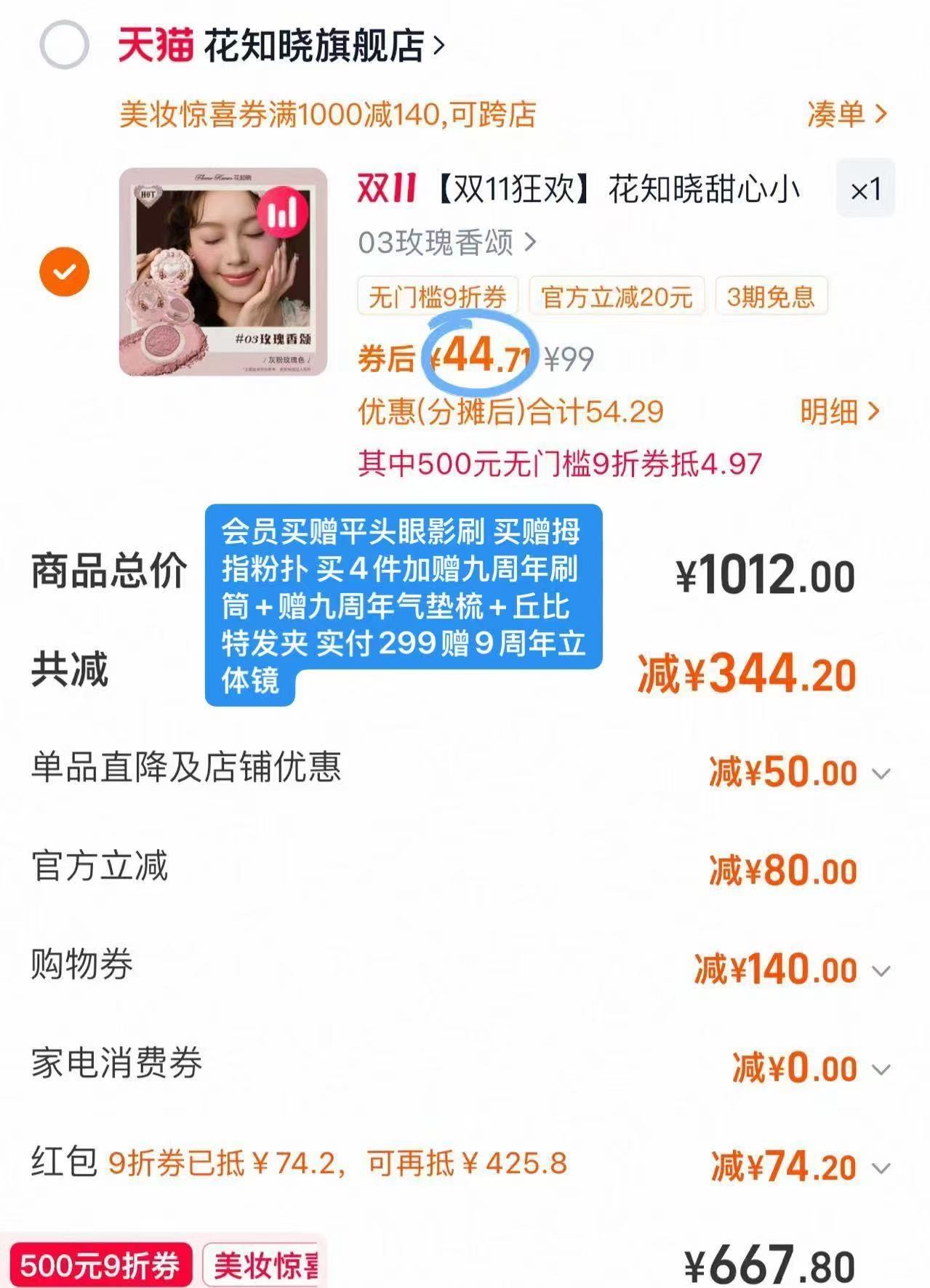Screen dimensions: 930x1288
Task: Toggle selection of the 花知晓 product
Action: coord(65,270)
